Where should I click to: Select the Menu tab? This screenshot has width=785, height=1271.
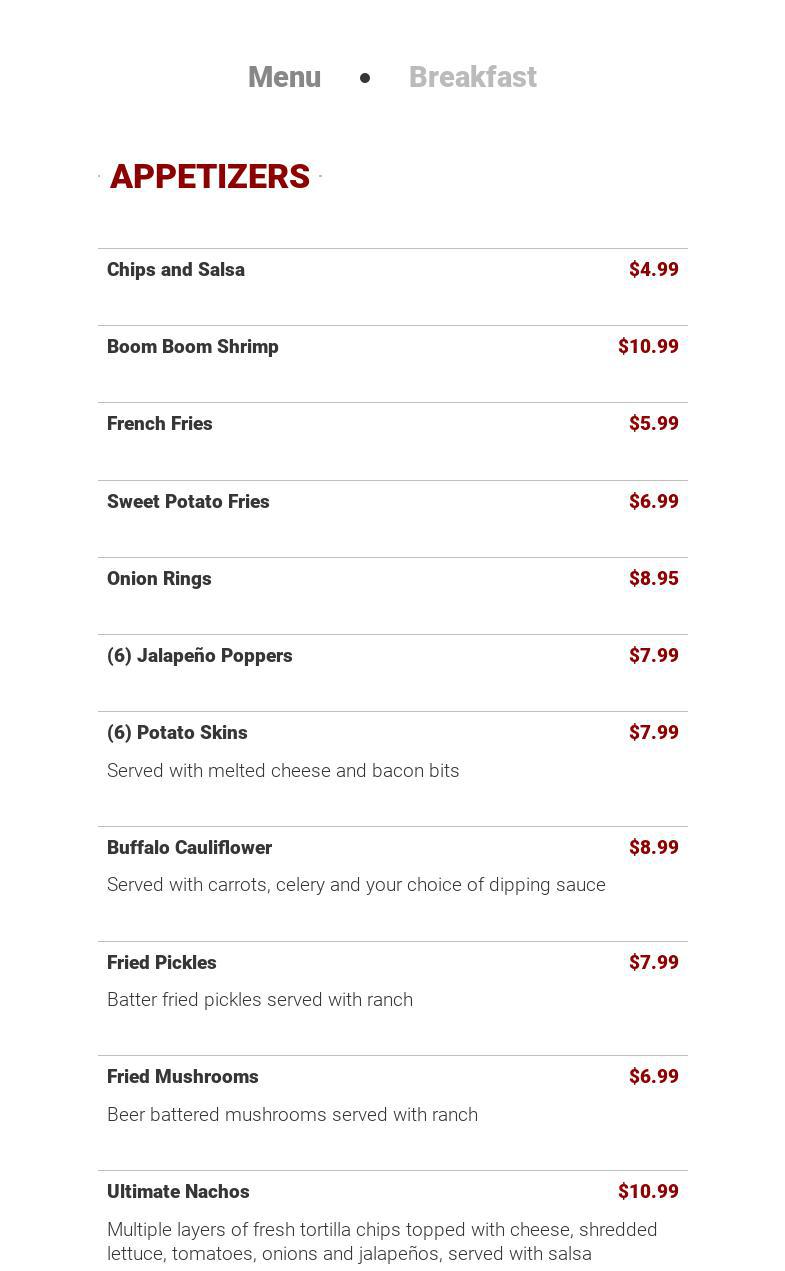(284, 77)
